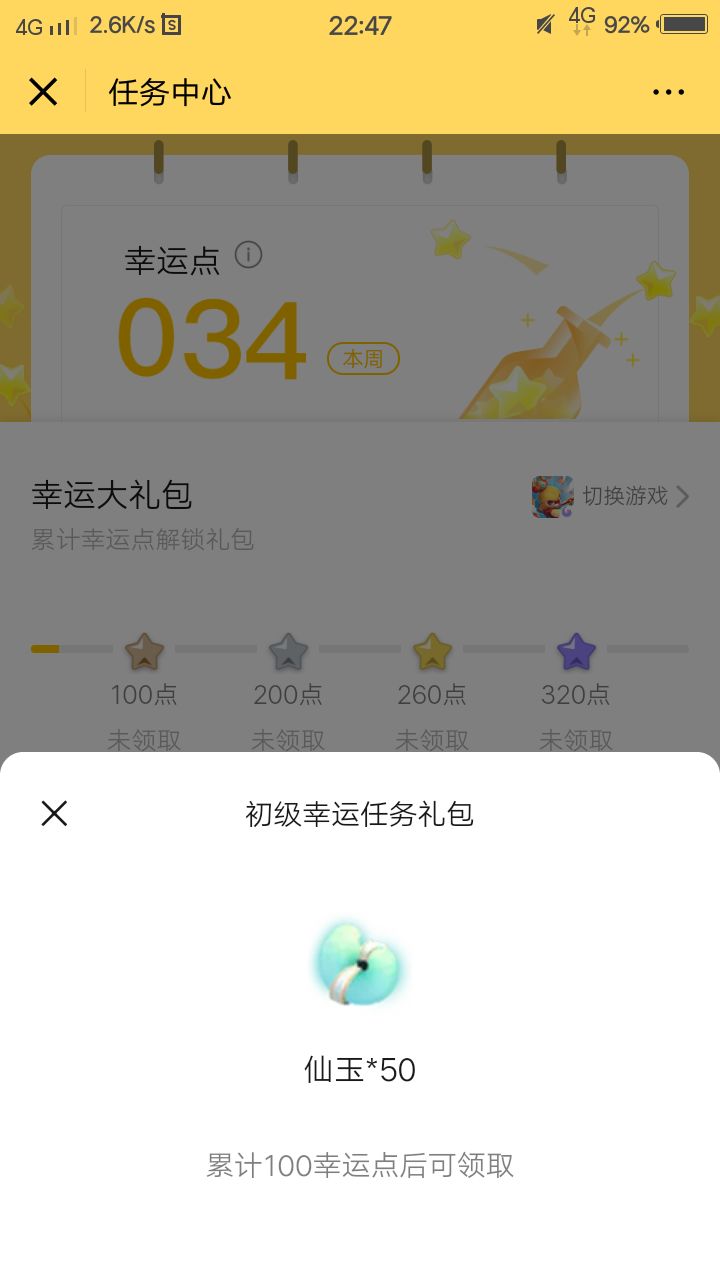
Task: Tap the info icon beside 幸运点
Action: tap(248, 256)
